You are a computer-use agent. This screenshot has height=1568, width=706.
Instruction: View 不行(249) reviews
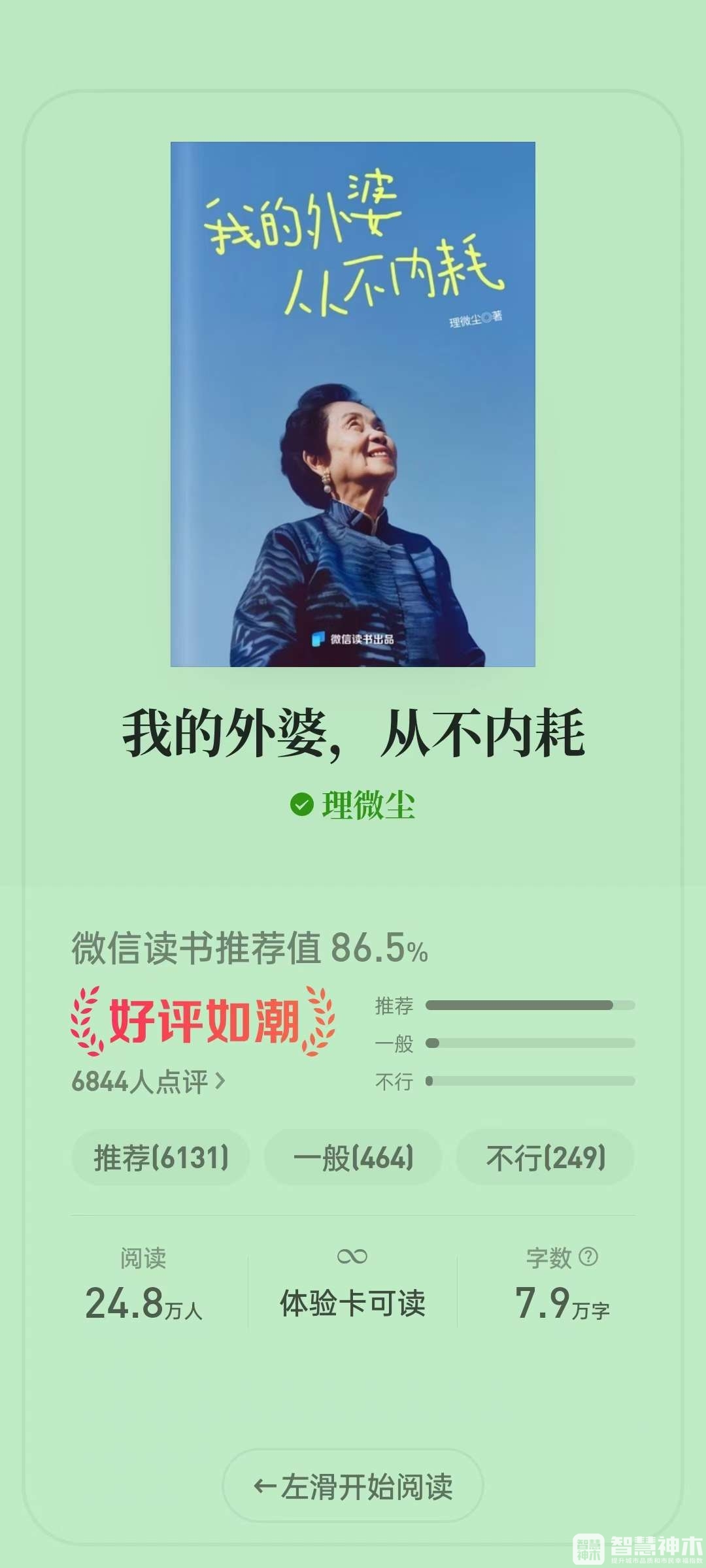[545, 1158]
